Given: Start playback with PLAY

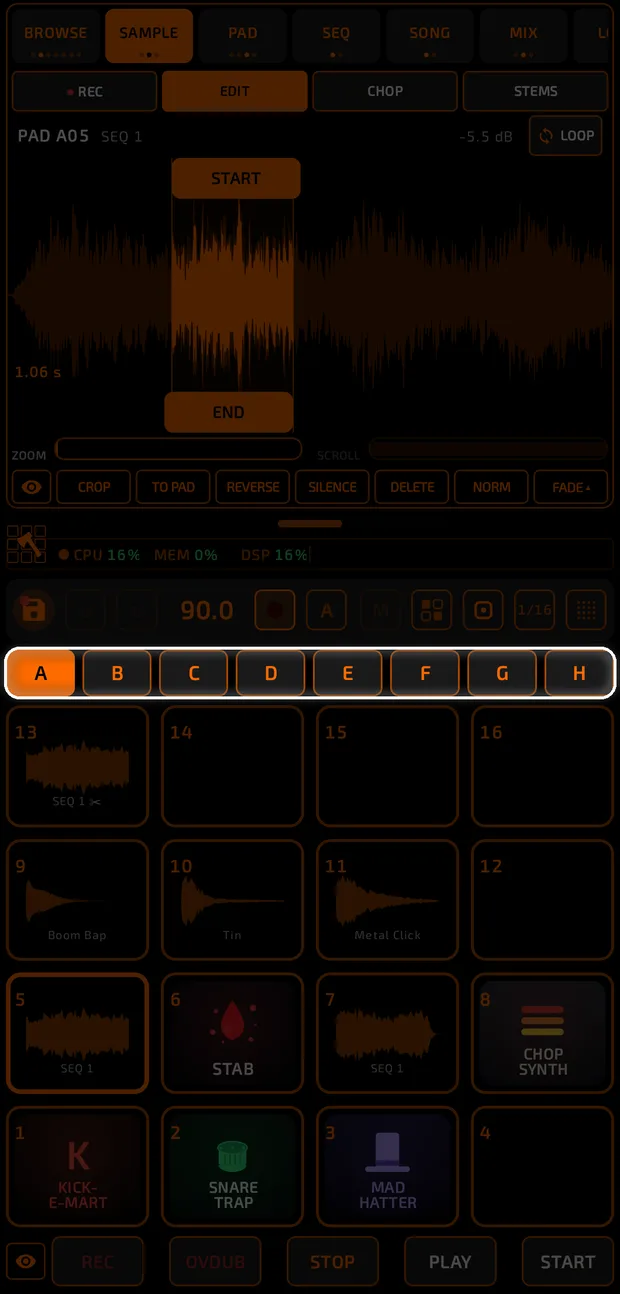Looking at the screenshot, I should pyautogui.click(x=450, y=1262).
